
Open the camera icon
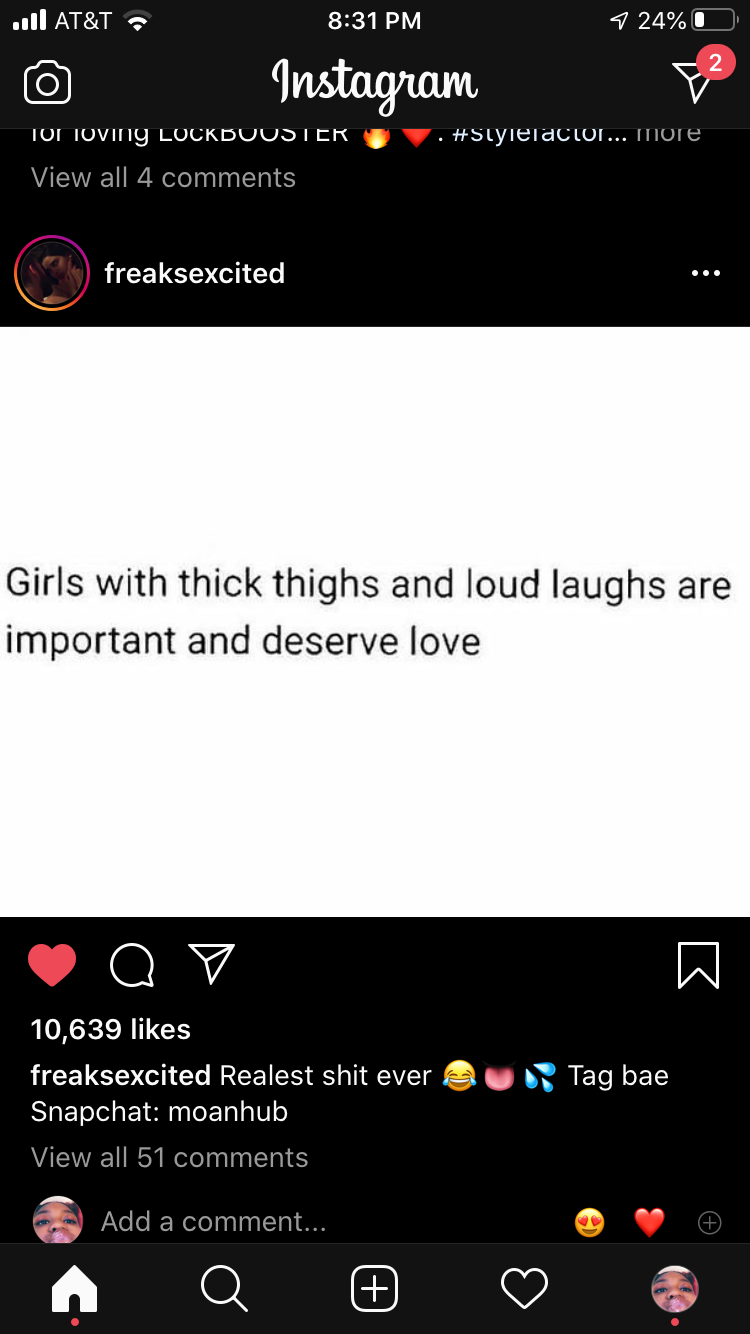(47, 83)
